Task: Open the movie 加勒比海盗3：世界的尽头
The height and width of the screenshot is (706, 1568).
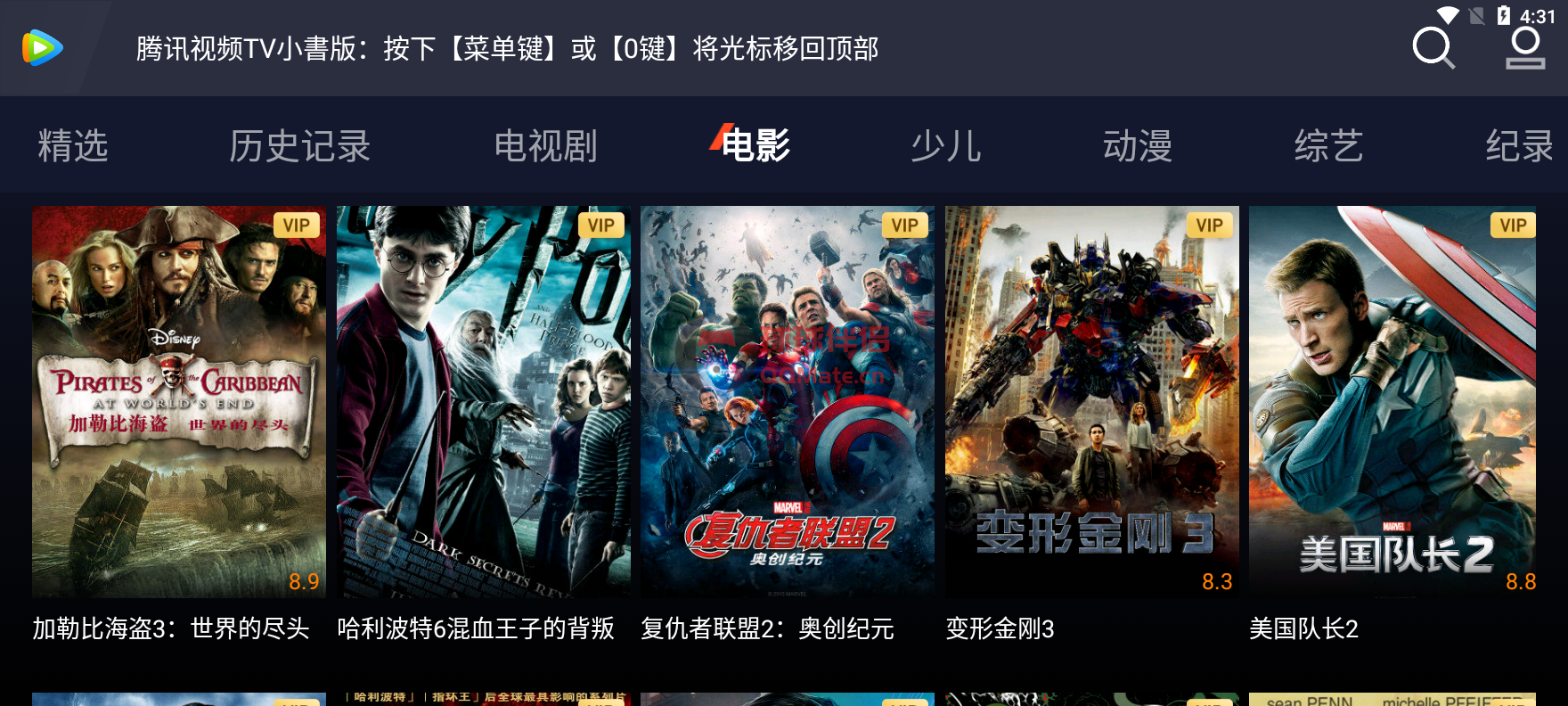Action: click(179, 402)
